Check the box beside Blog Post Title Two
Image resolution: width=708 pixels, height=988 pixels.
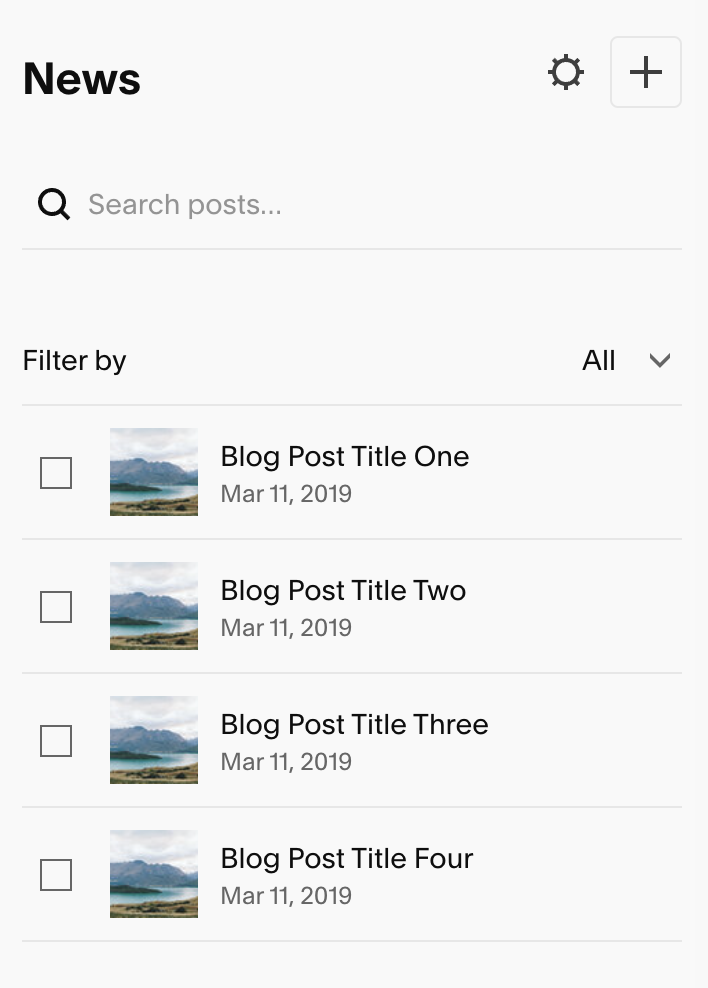pyautogui.click(x=56, y=607)
